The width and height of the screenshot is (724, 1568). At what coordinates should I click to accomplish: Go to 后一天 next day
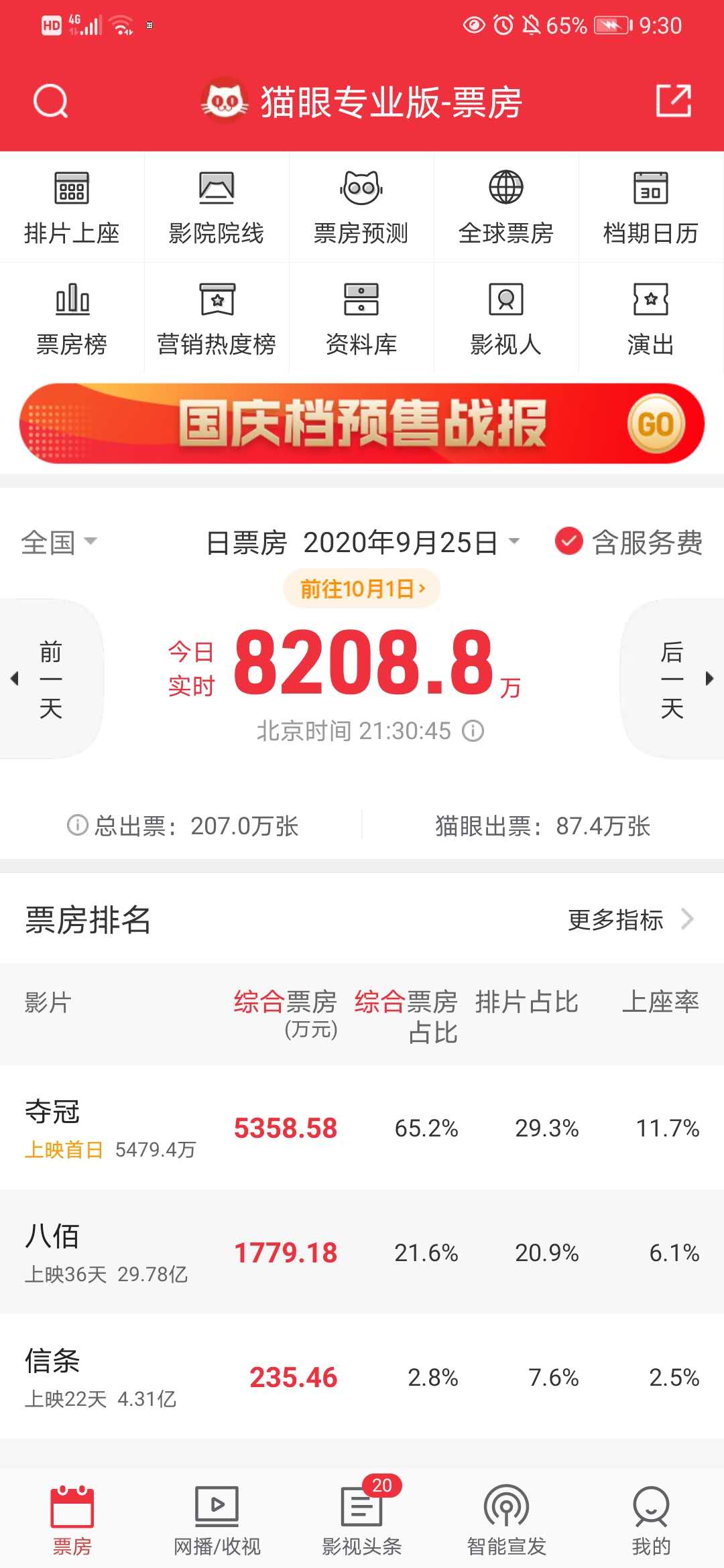tap(674, 679)
